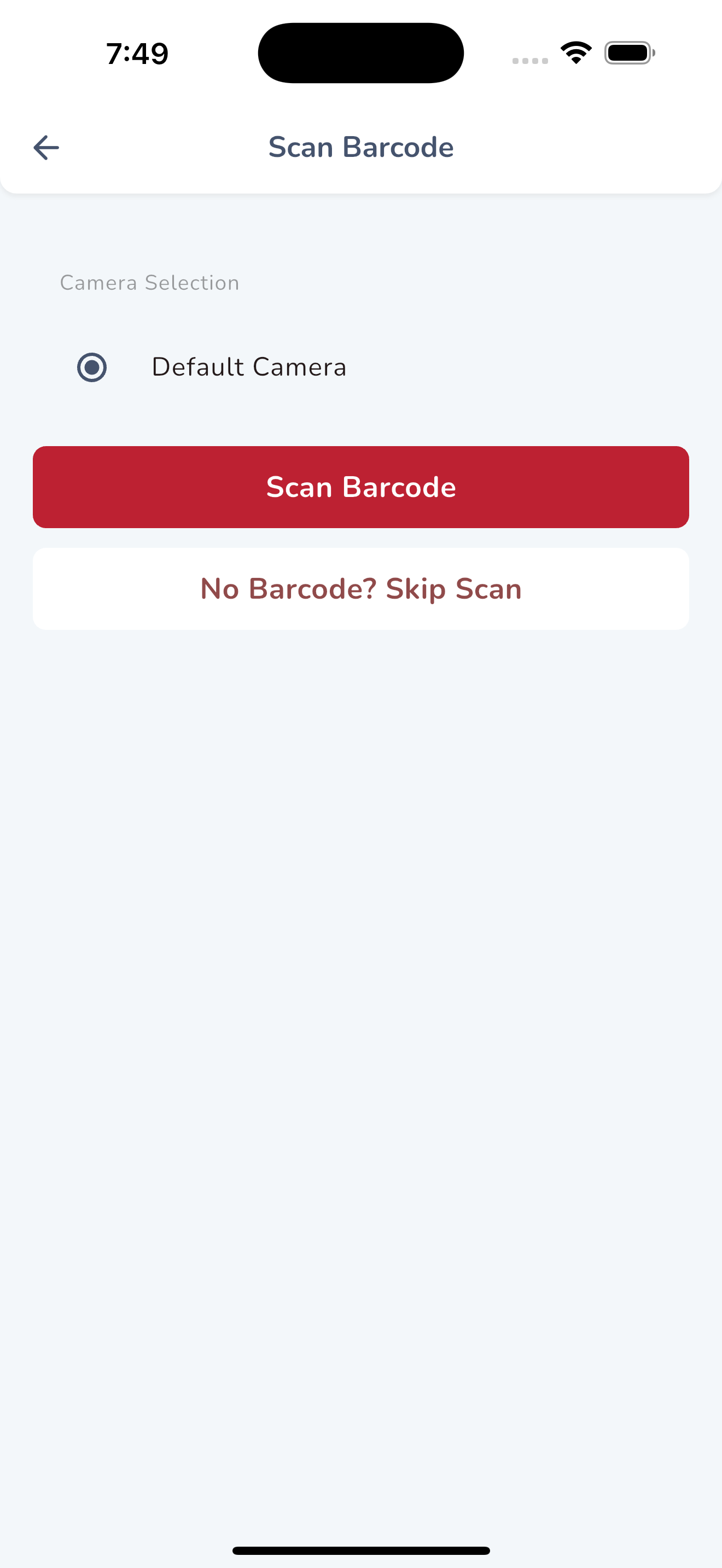Viewport: 722px width, 1568px height.
Task: Go back using the arrow icon
Action: pyautogui.click(x=46, y=147)
